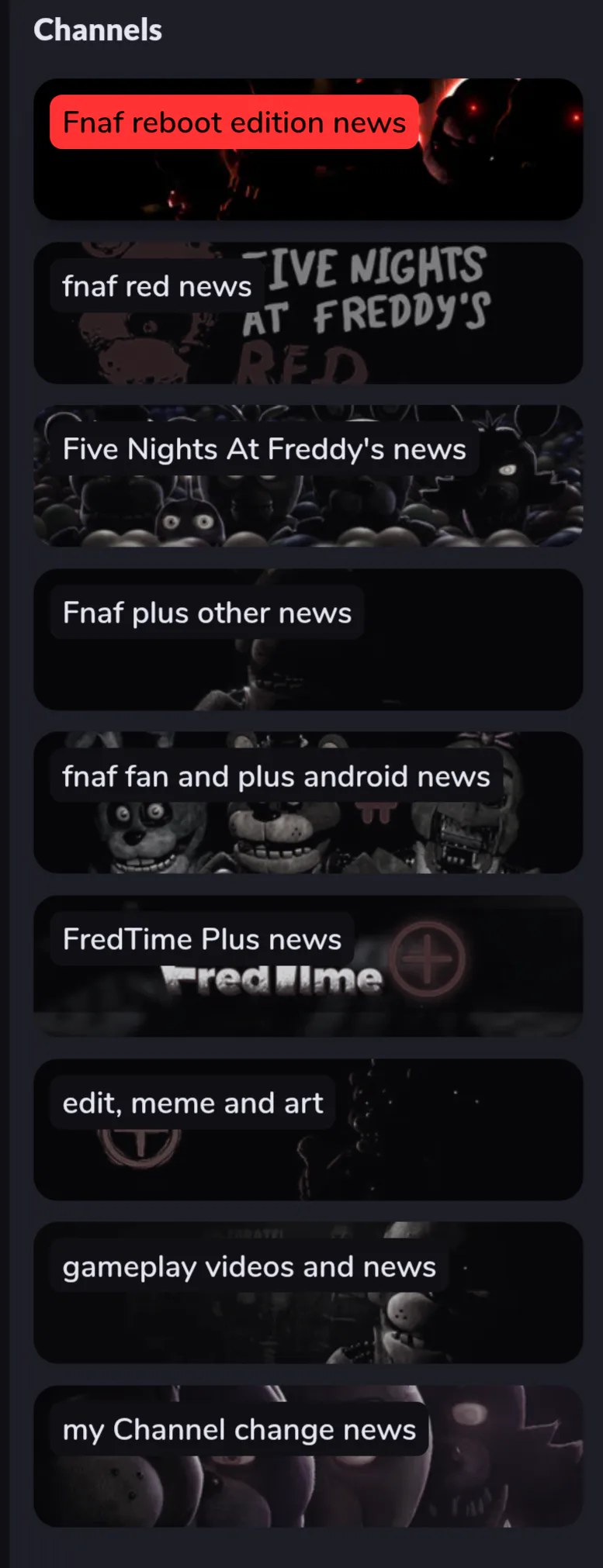Open the fnaf red news channel
Image resolution: width=603 pixels, height=1568 pixels.
(x=308, y=313)
